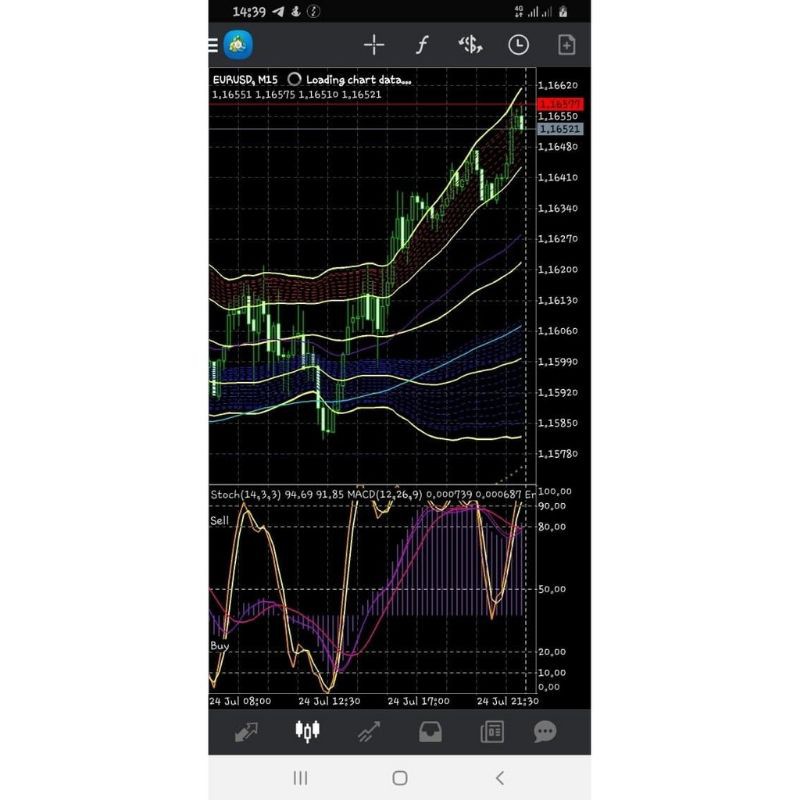This screenshot has width=800, height=800.
Task: Create a new order
Action: click(x=566, y=45)
